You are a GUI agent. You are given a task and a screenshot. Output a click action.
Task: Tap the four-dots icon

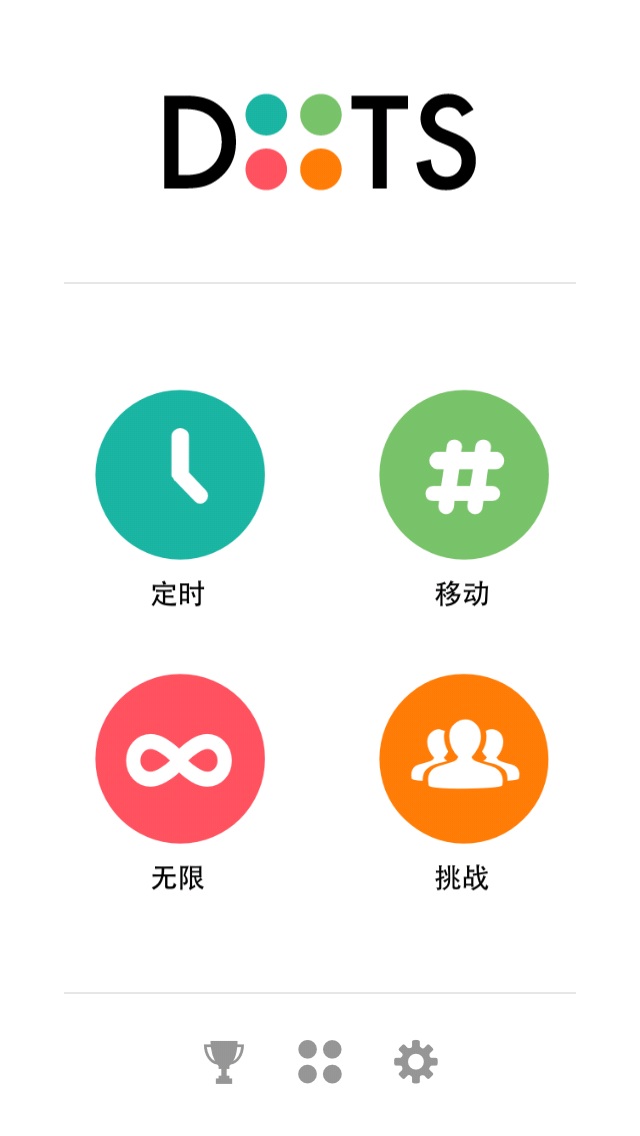(x=320, y=1061)
